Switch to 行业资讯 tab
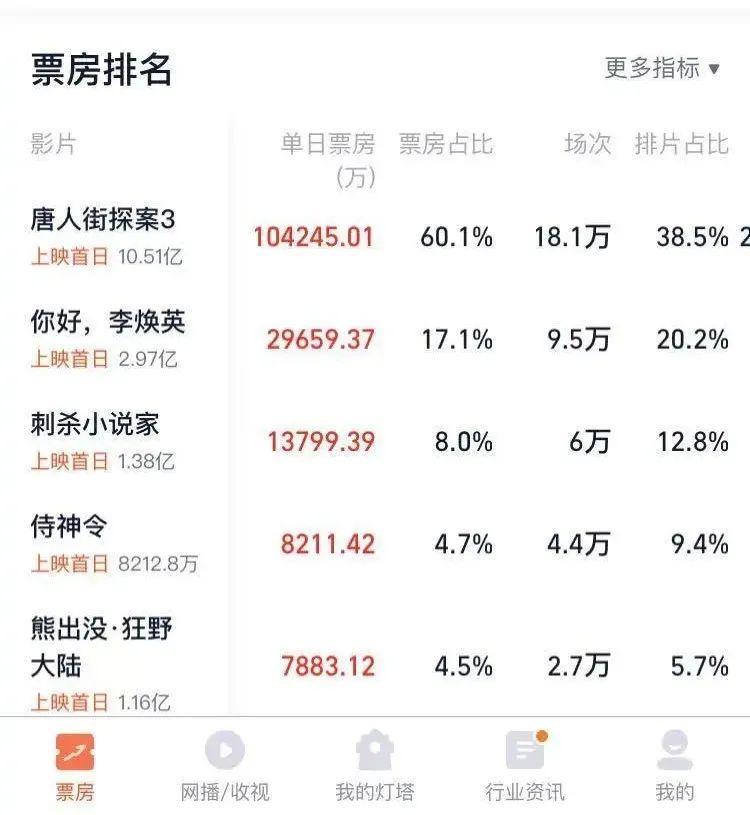 525,767
